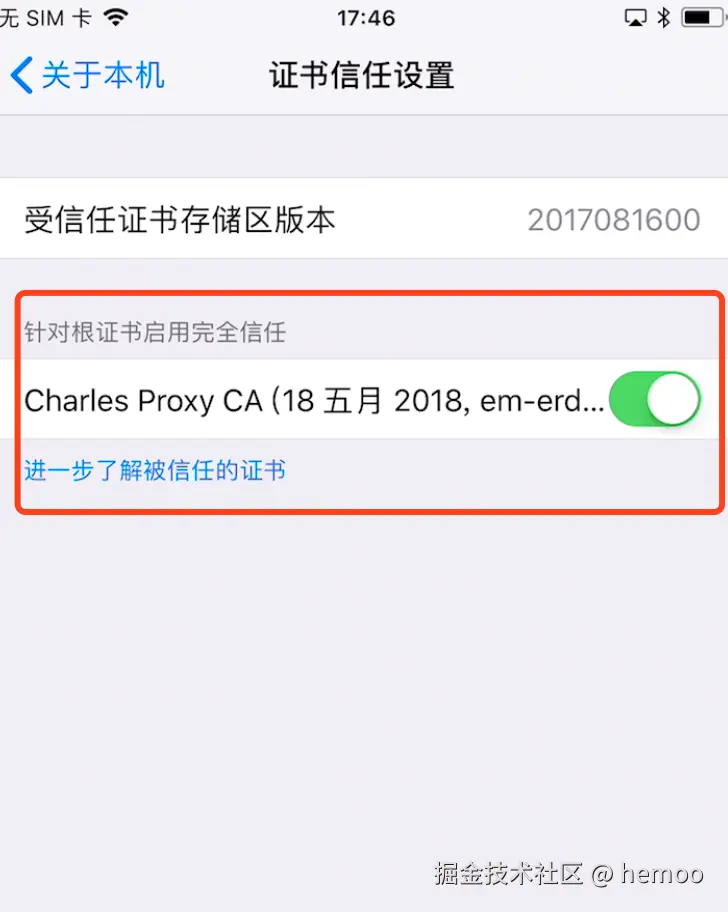
Task: Open 进一步了解被信任的证书 link
Action: [x=155, y=470]
